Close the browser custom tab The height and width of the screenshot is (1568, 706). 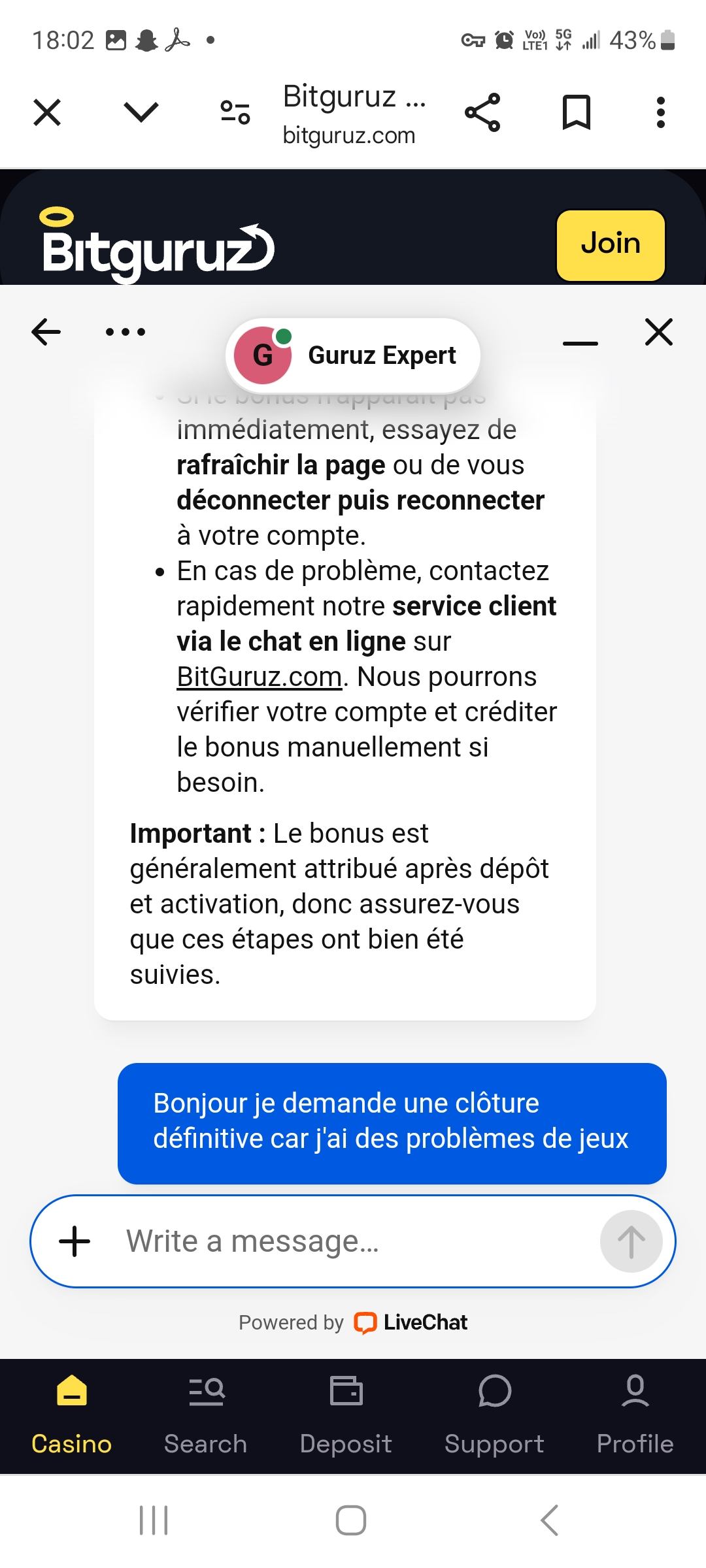tap(47, 112)
